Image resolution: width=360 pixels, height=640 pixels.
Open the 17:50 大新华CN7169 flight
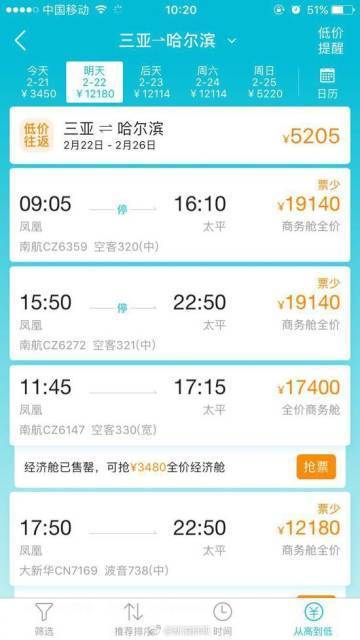180,539
